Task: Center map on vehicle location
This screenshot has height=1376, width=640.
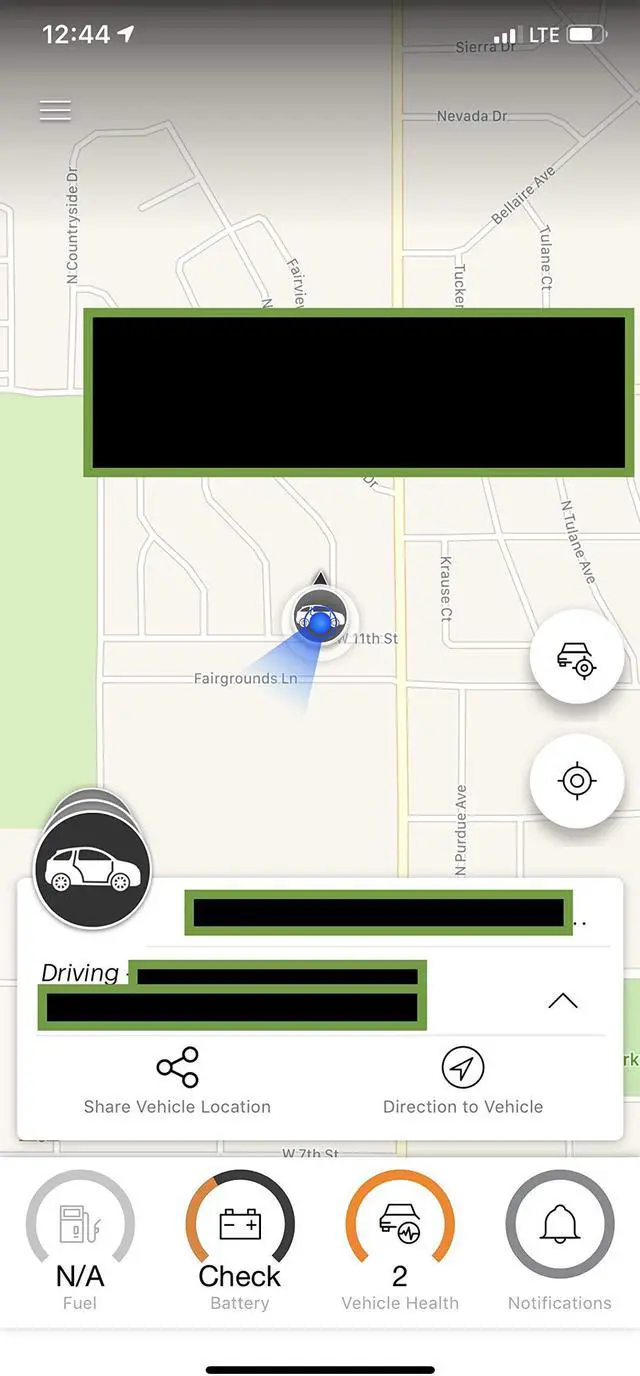Action: pyautogui.click(x=577, y=658)
